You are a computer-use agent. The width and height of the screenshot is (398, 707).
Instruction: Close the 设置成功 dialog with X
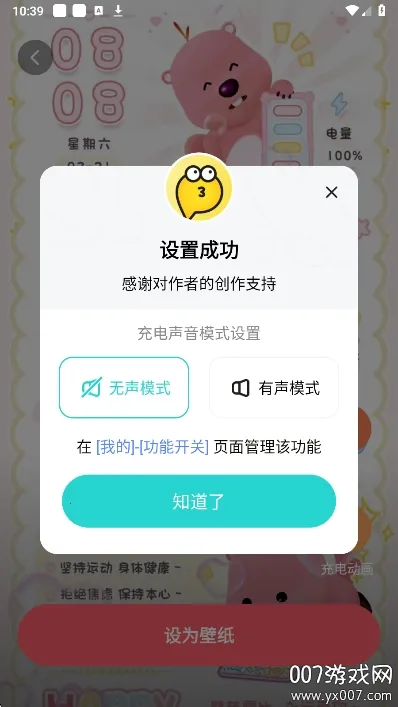pyautogui.click(x=331, y=193)
